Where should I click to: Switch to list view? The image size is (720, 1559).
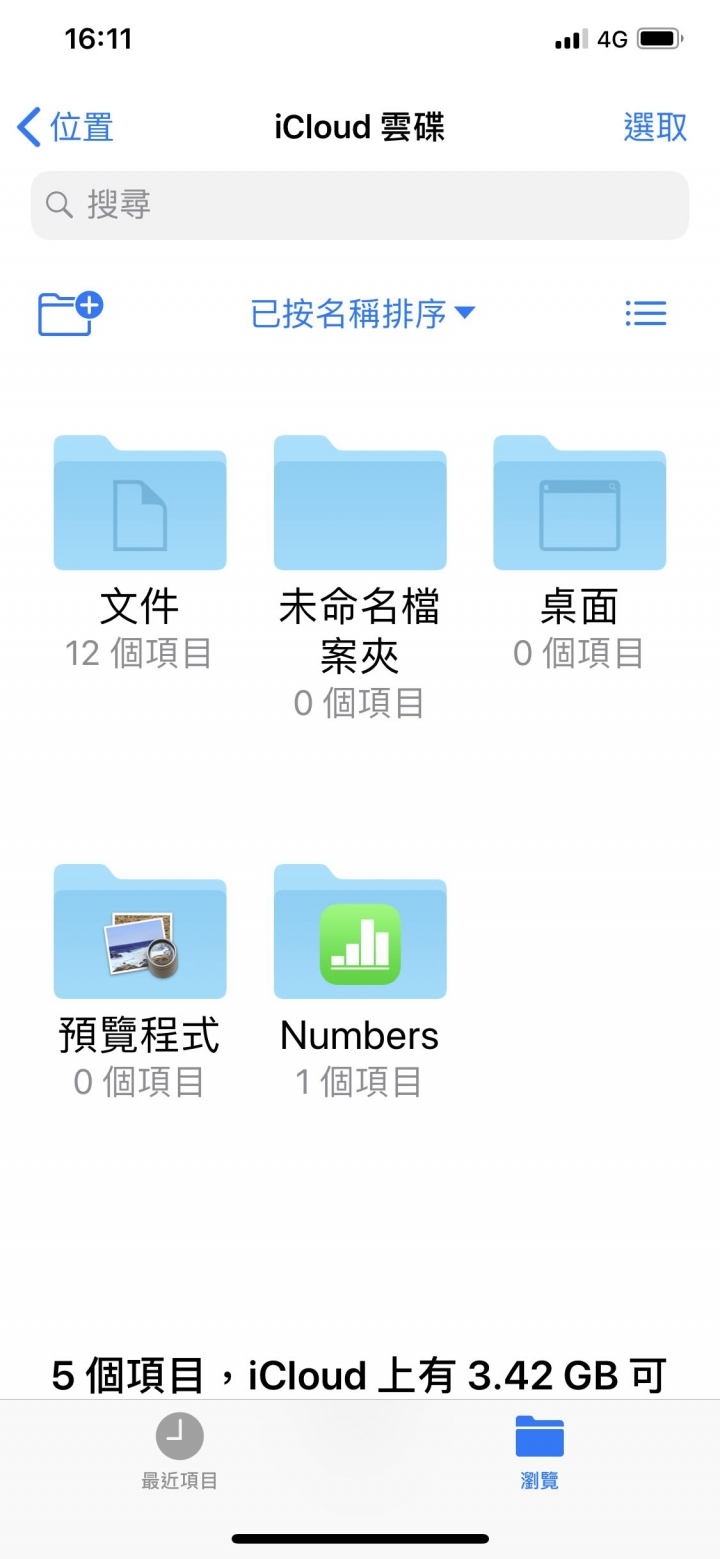(x=645, y=314)
